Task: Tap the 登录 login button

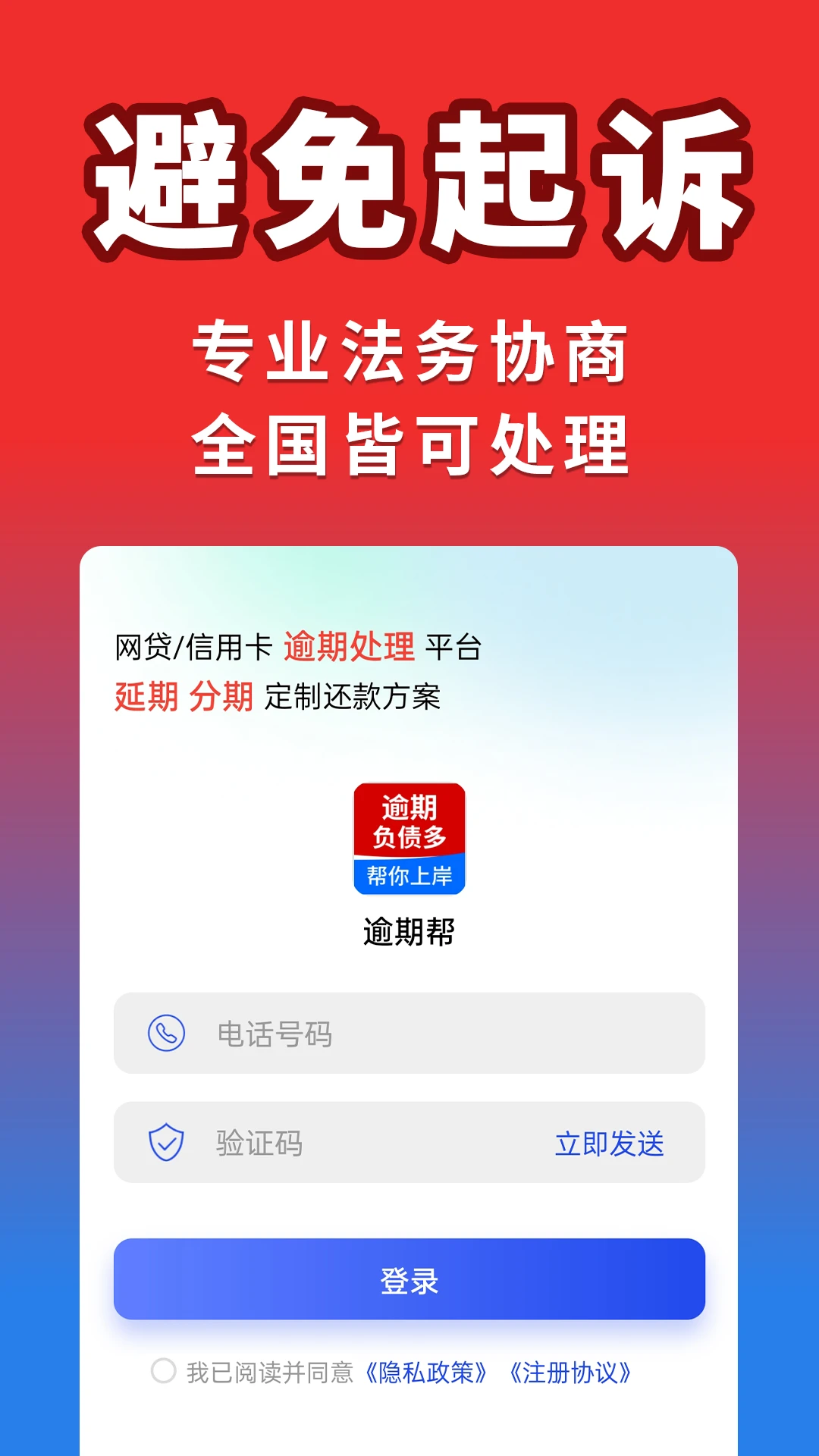Action: coord(409,1279)
